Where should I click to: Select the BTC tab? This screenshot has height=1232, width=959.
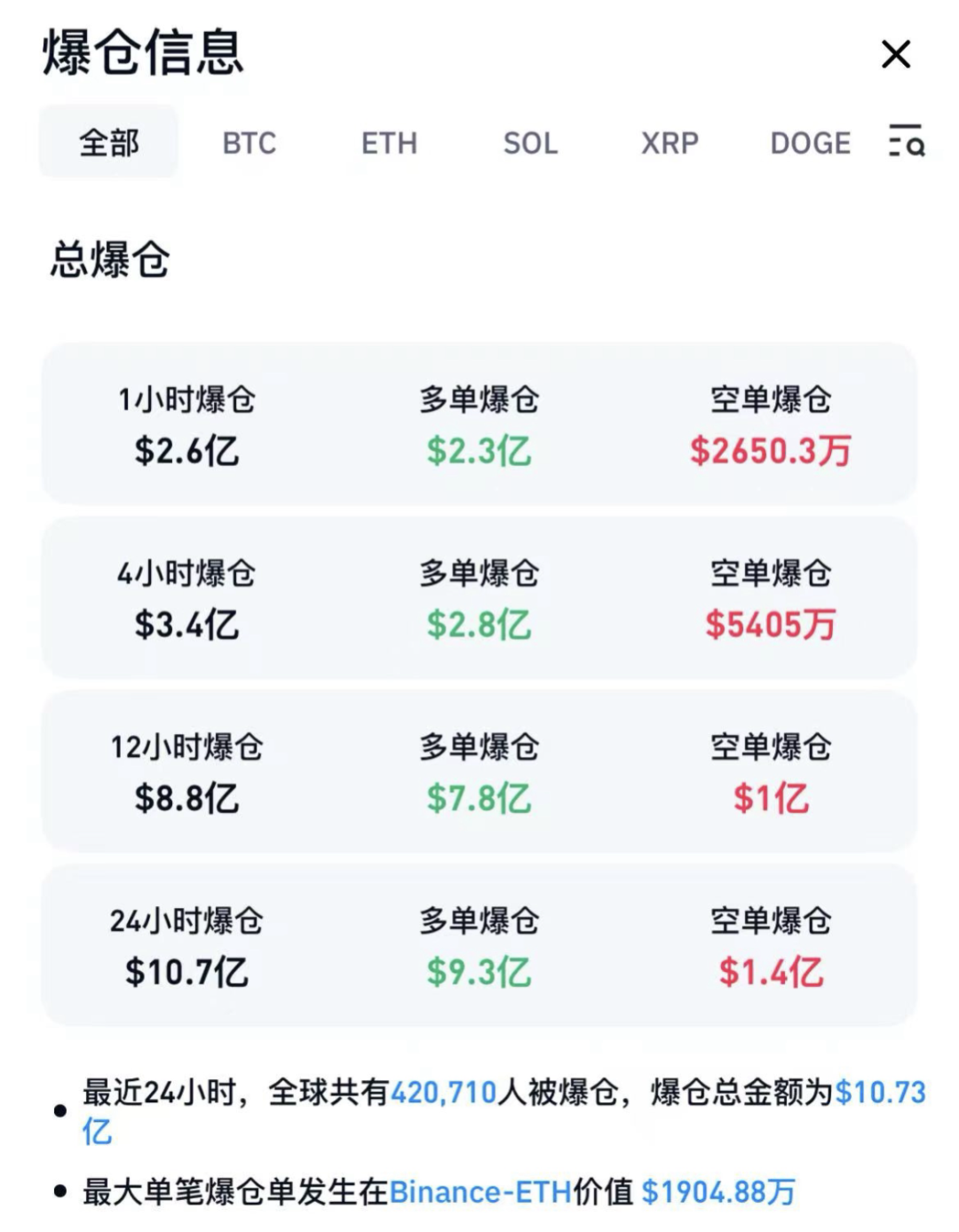click(250, 143)
